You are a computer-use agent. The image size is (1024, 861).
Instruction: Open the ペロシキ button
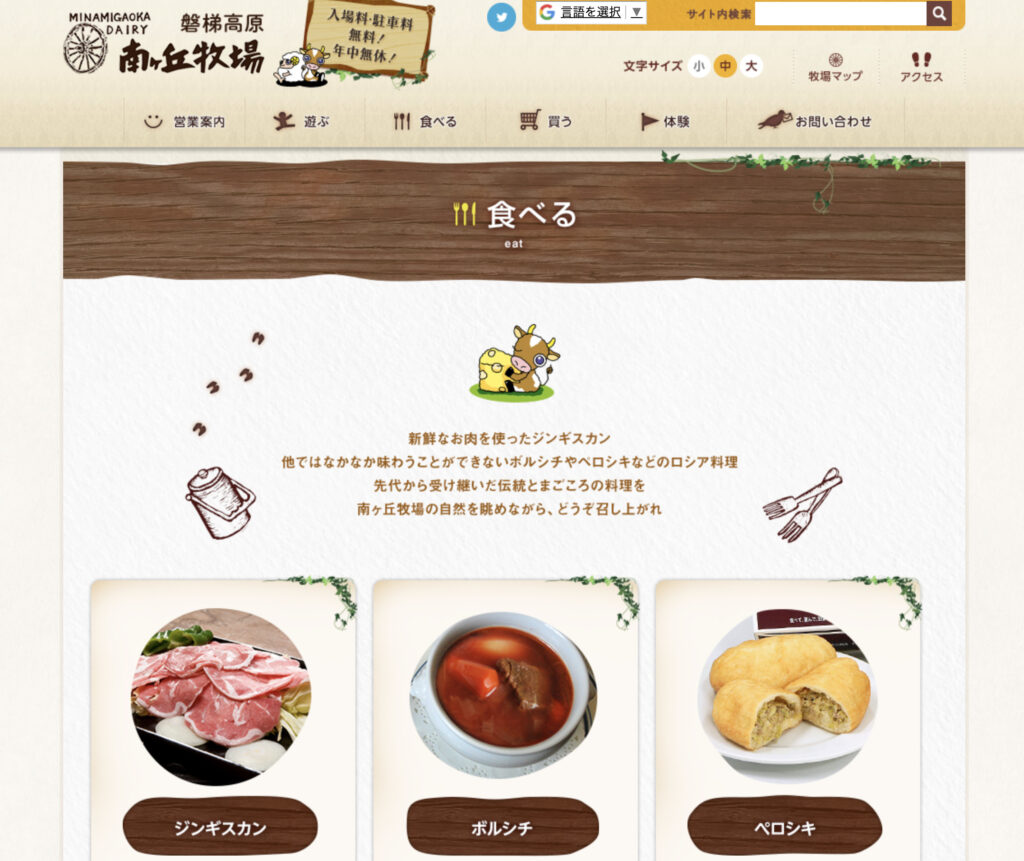click(785, 828)
